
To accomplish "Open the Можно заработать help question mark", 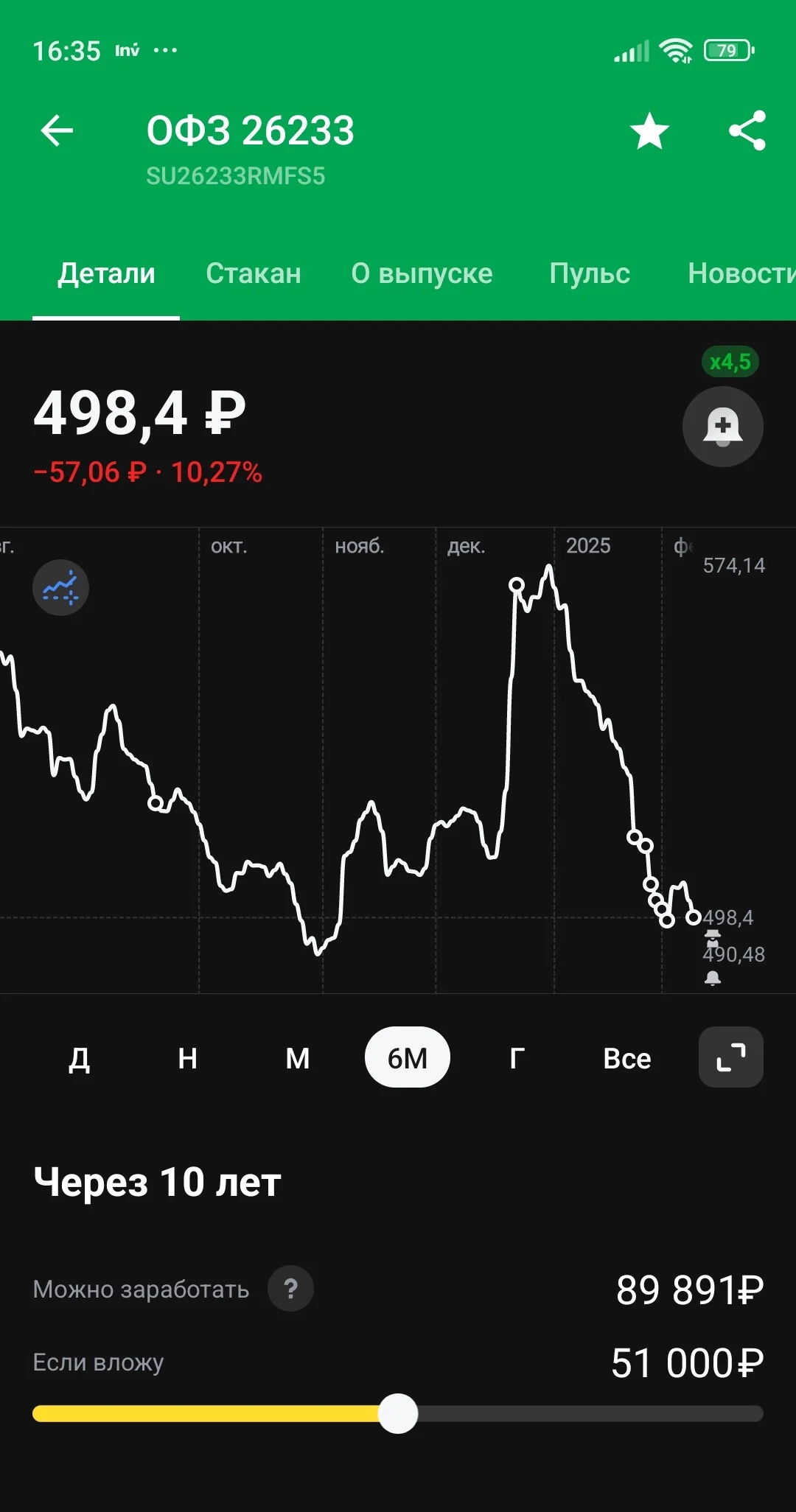I will point(290,1289).
